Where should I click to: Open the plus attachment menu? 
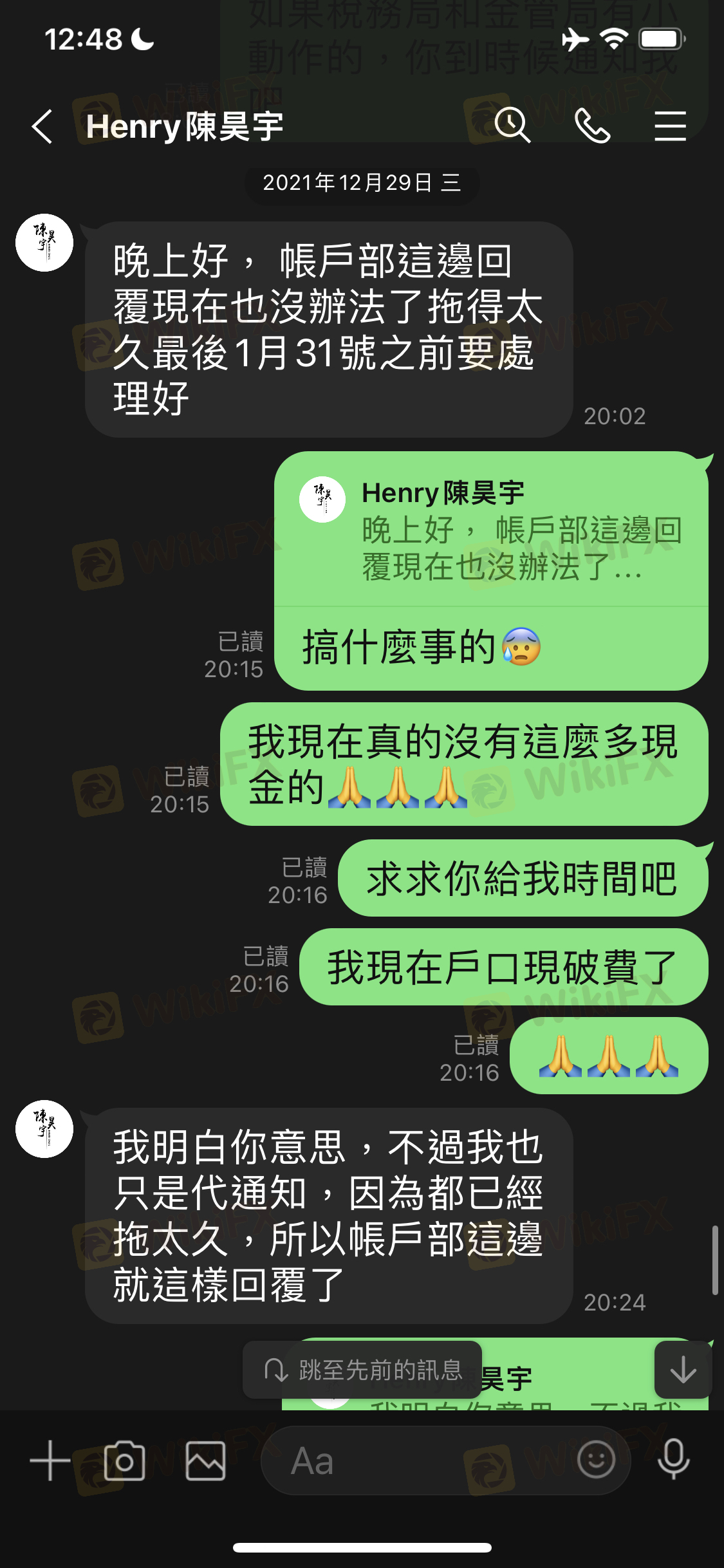click(50, 1460)
